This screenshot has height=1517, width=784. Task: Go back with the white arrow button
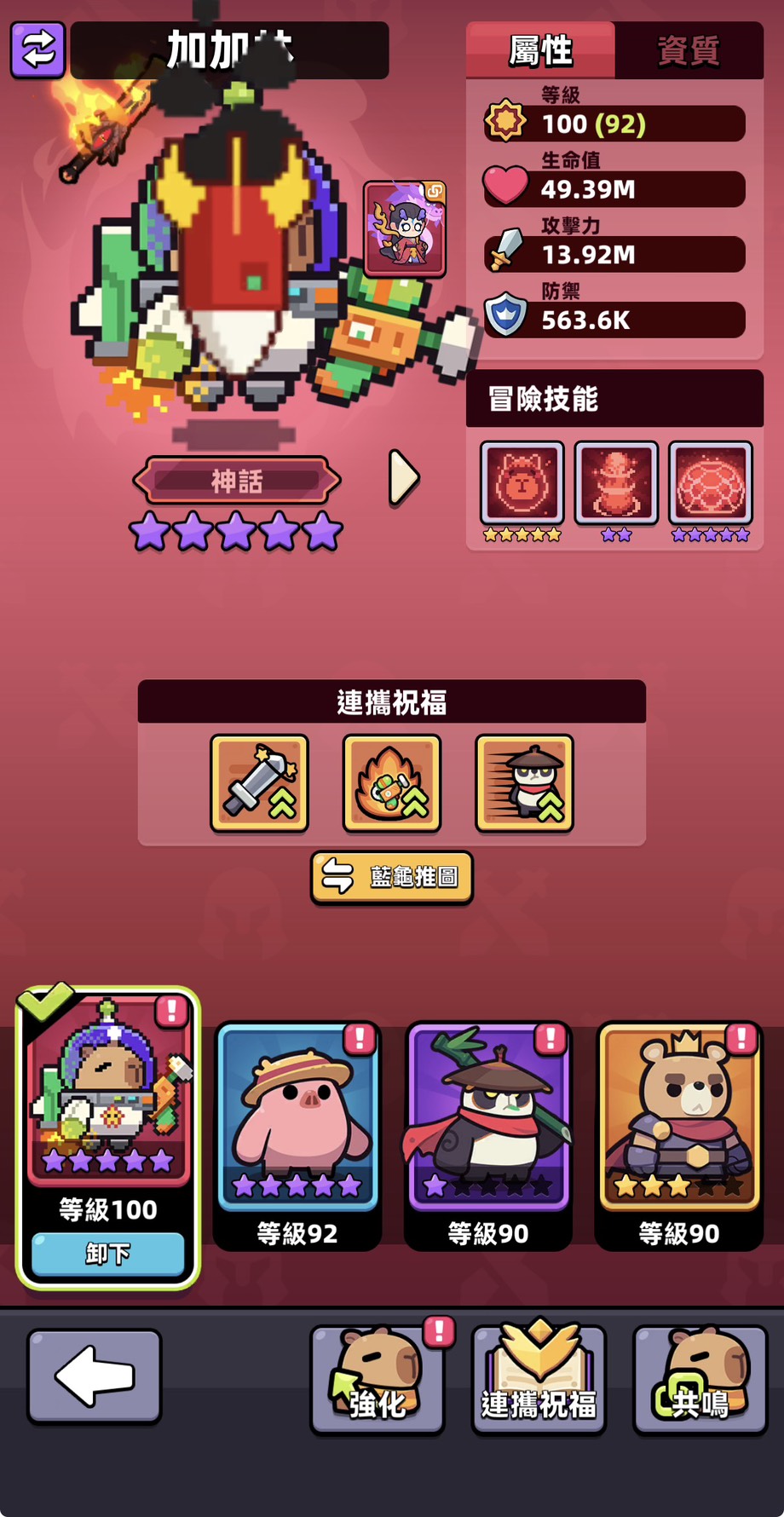click(95, 1376)
